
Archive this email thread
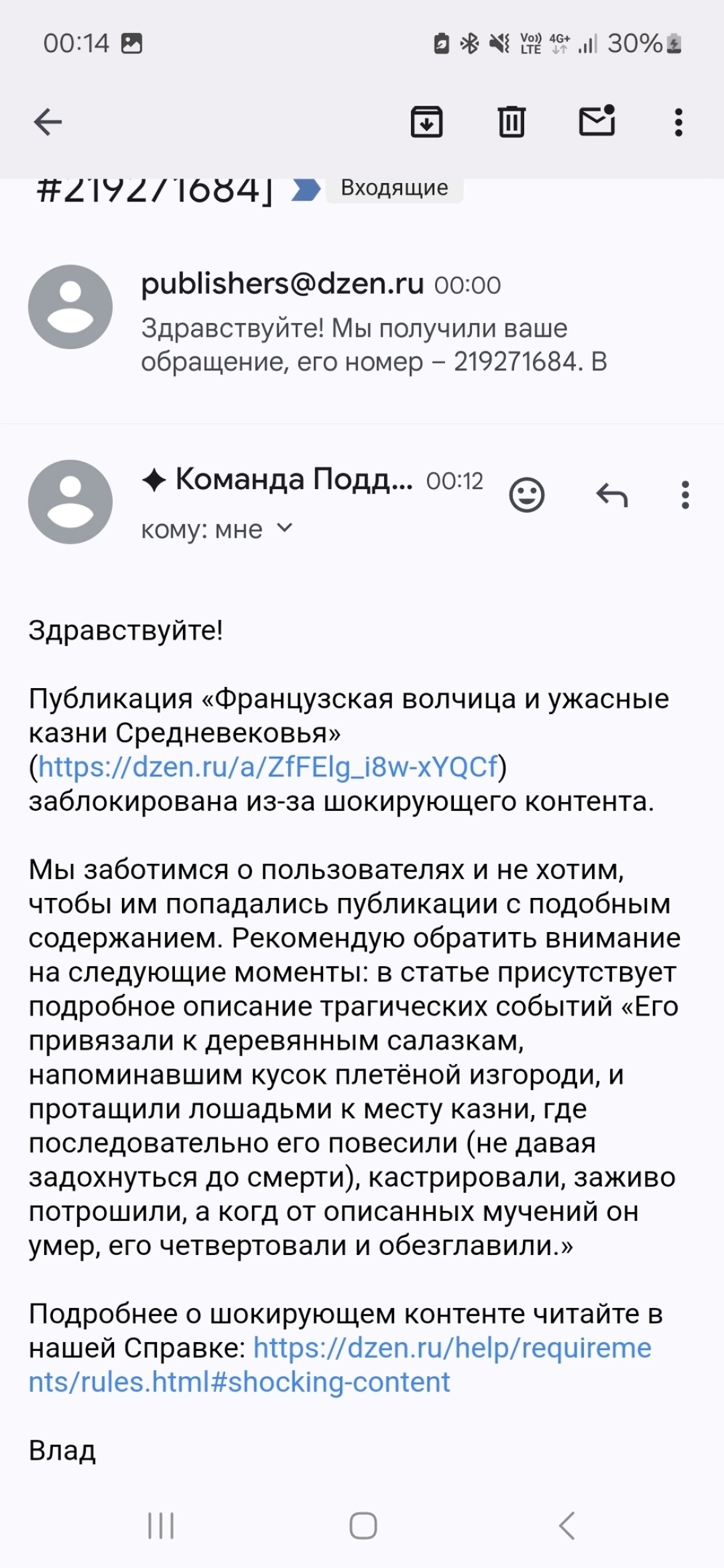tap(426, 122)
